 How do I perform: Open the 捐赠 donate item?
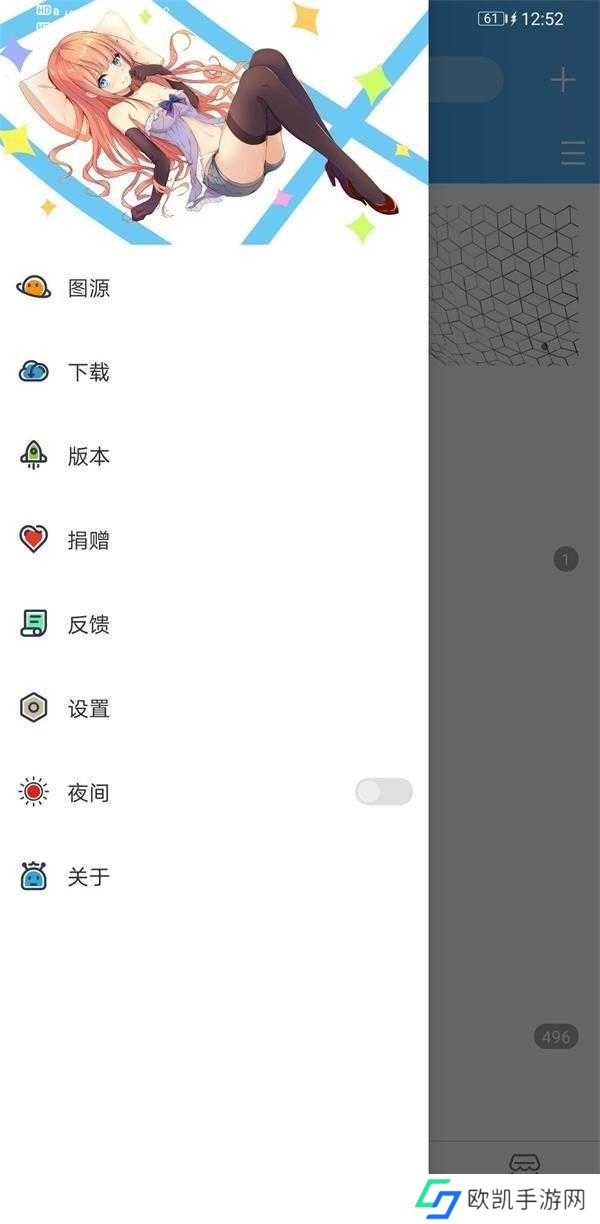coord(214,540)
